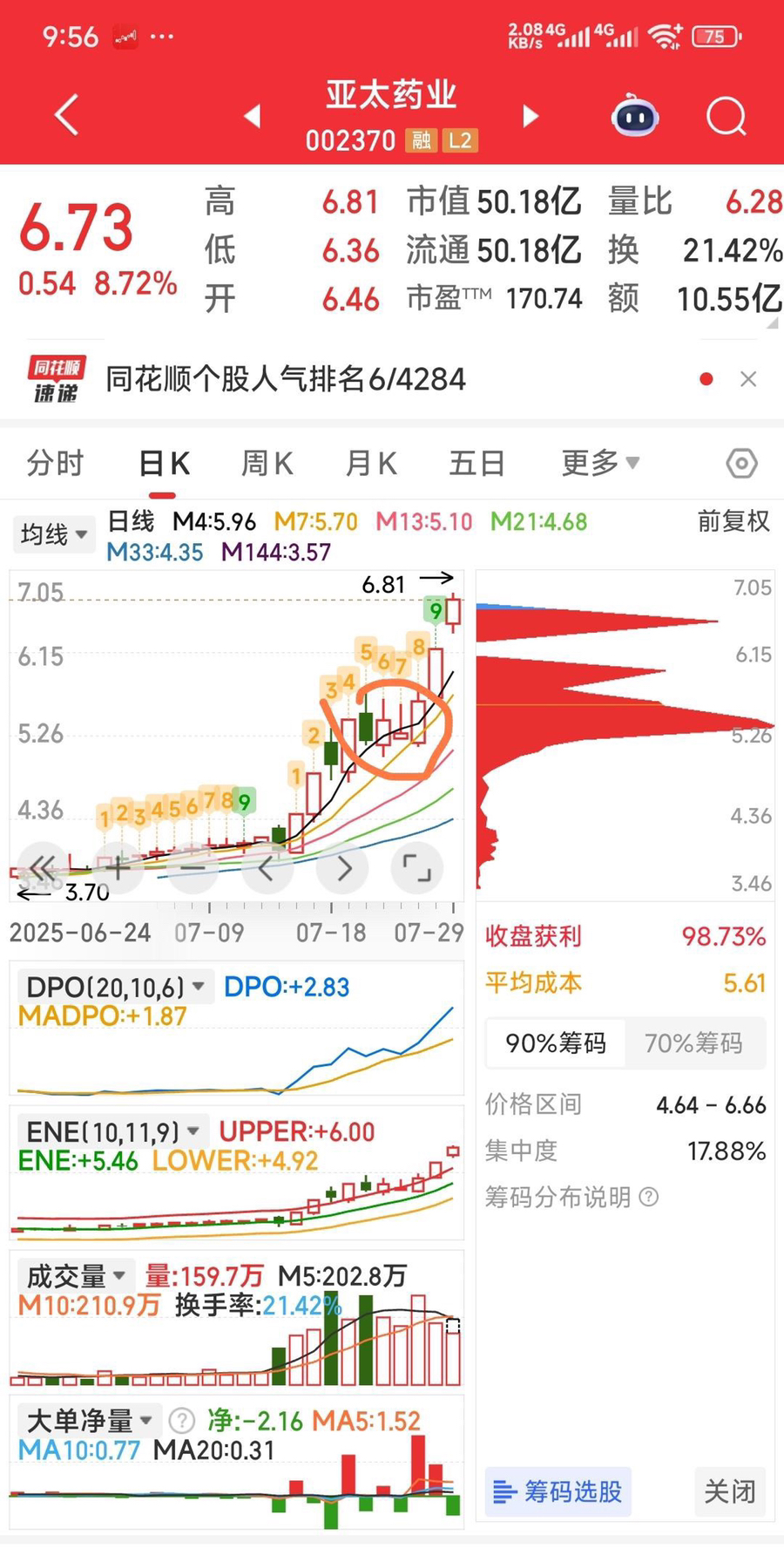This screenshot has width=784, height=1562.
Task: Open the stock search
Action: click(726, 116)
